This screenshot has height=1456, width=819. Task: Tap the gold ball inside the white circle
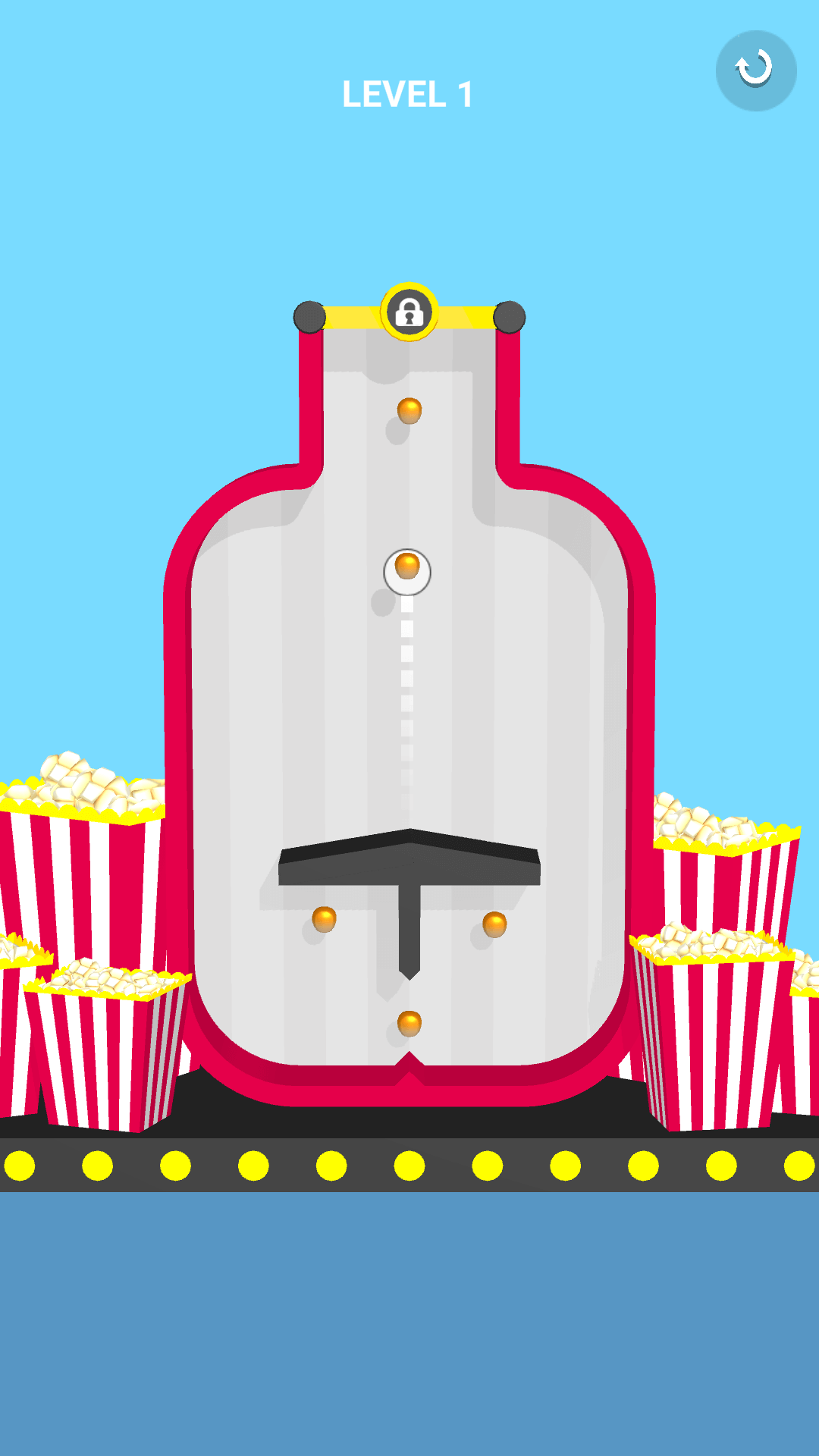point(407,566)
